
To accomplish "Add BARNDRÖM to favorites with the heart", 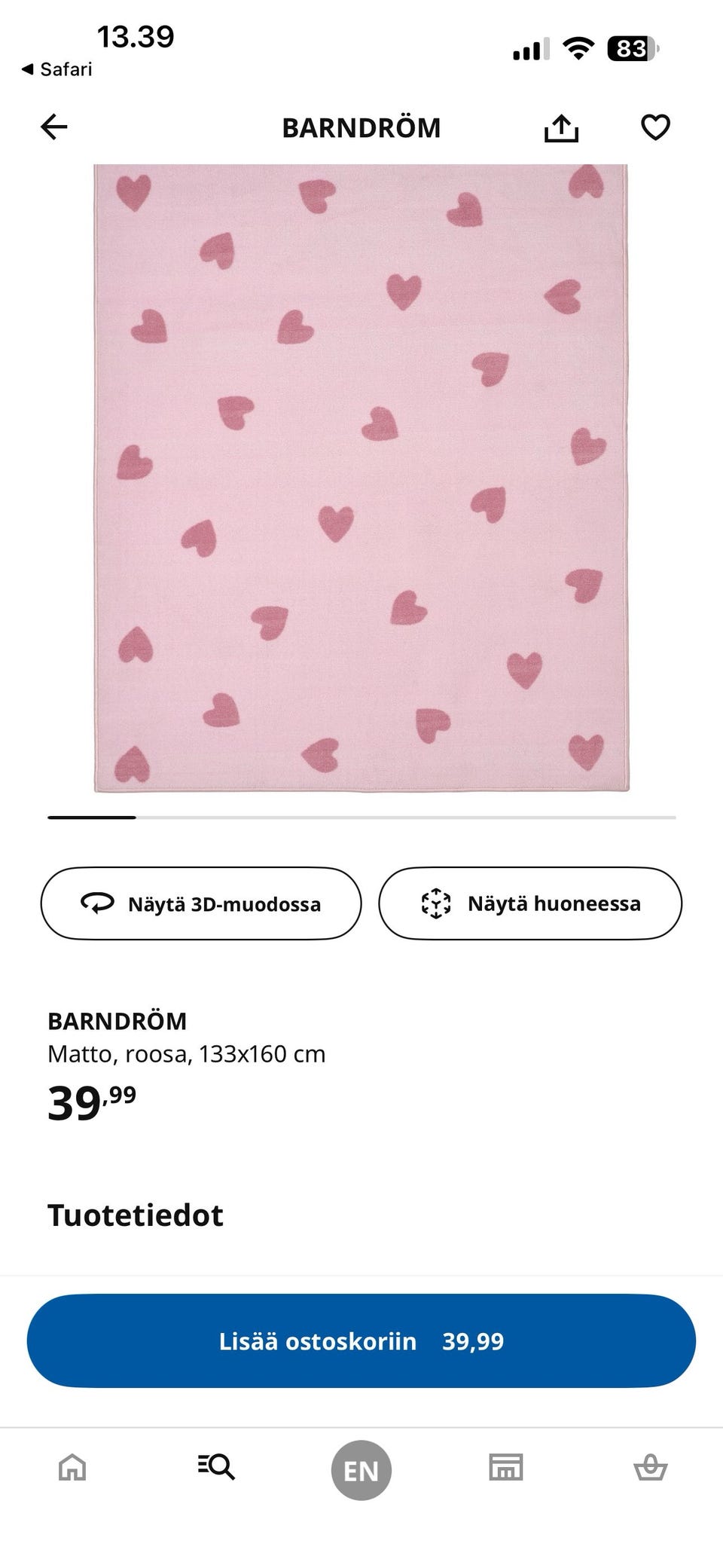I will pos(655,127).
